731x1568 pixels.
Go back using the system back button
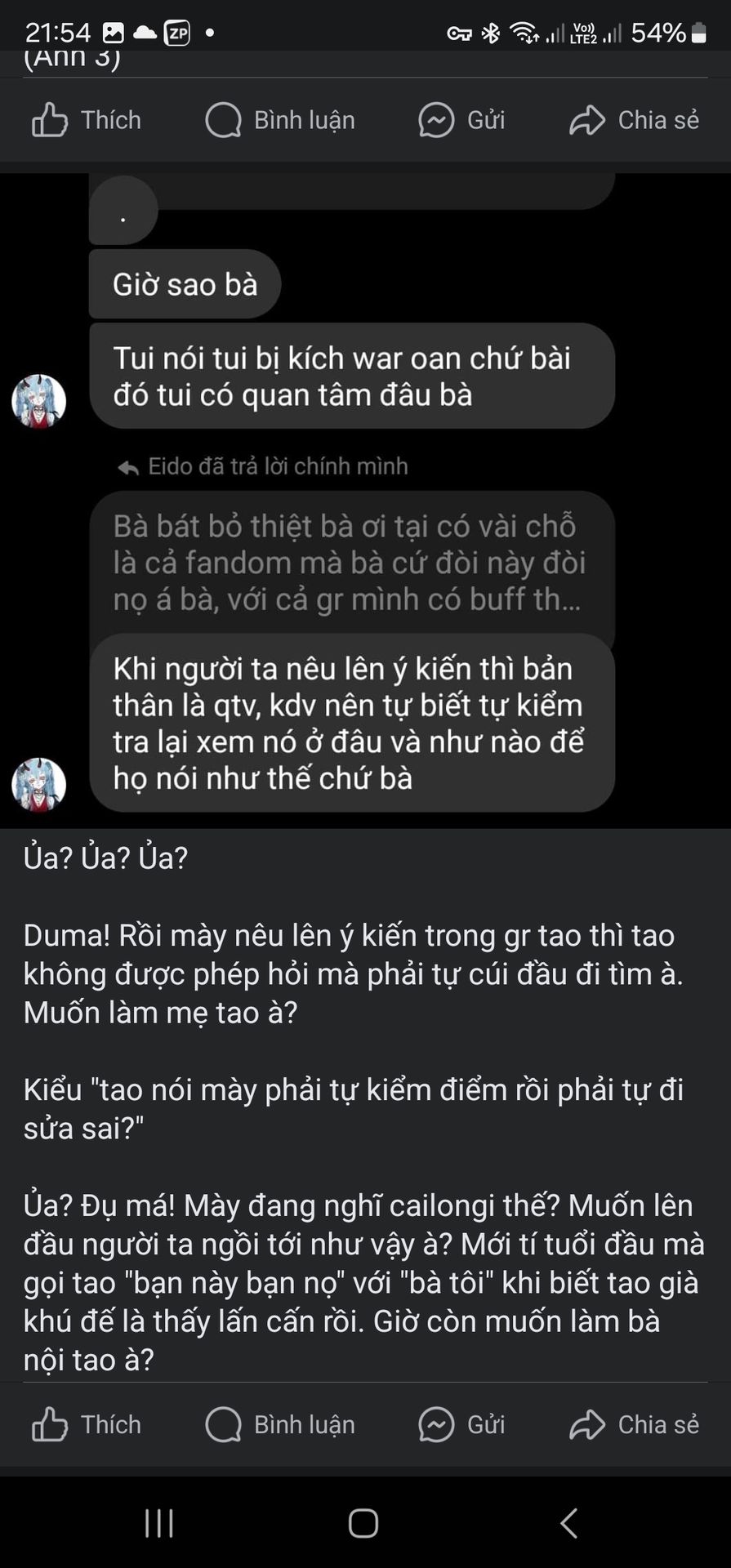[569, 1523]
